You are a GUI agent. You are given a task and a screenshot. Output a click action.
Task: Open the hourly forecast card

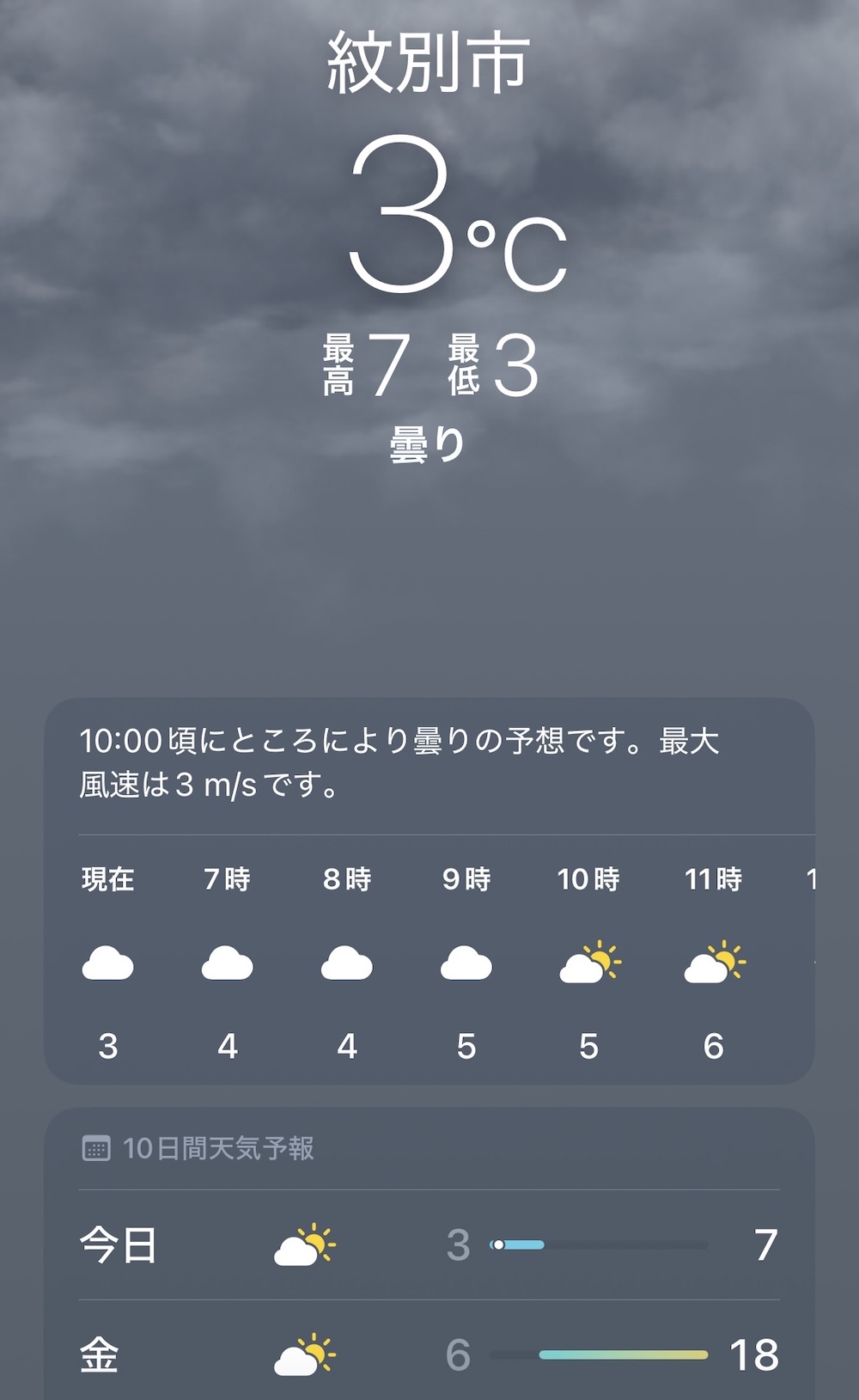429,890
